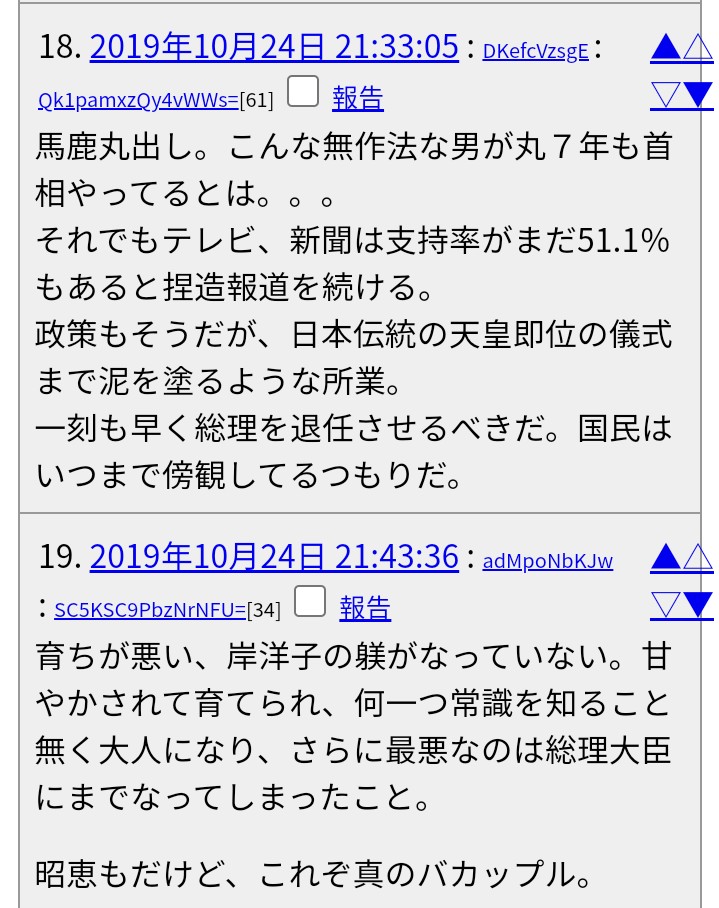Viewport: 719px width, 908px height.
Task: Tap the up arrows beside comment 18
Action: pyautogui.click(x=681, y=47)
